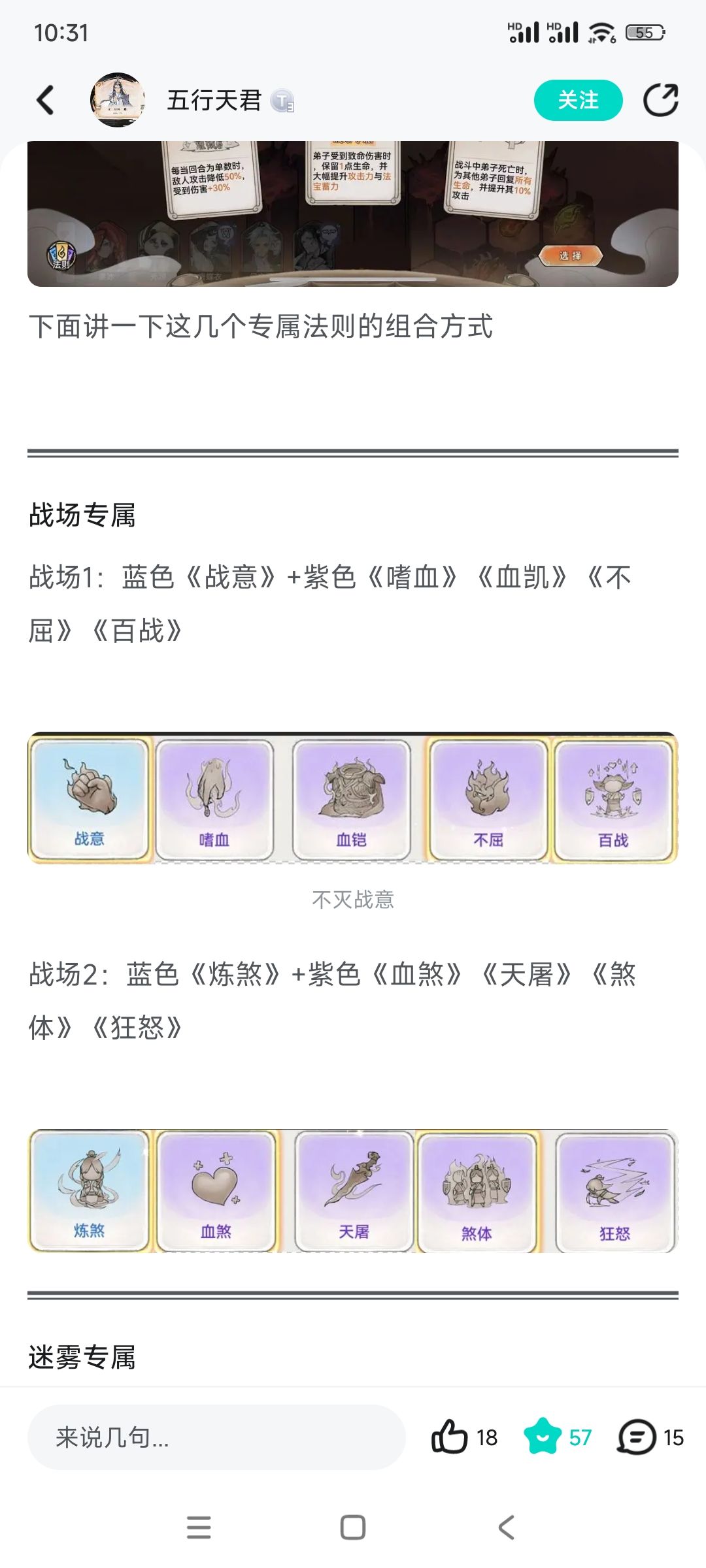Select the 炼煞 law icon
Viewport: 706px width, 1568px height.
pyautogui.click(x=90, y=1189)
